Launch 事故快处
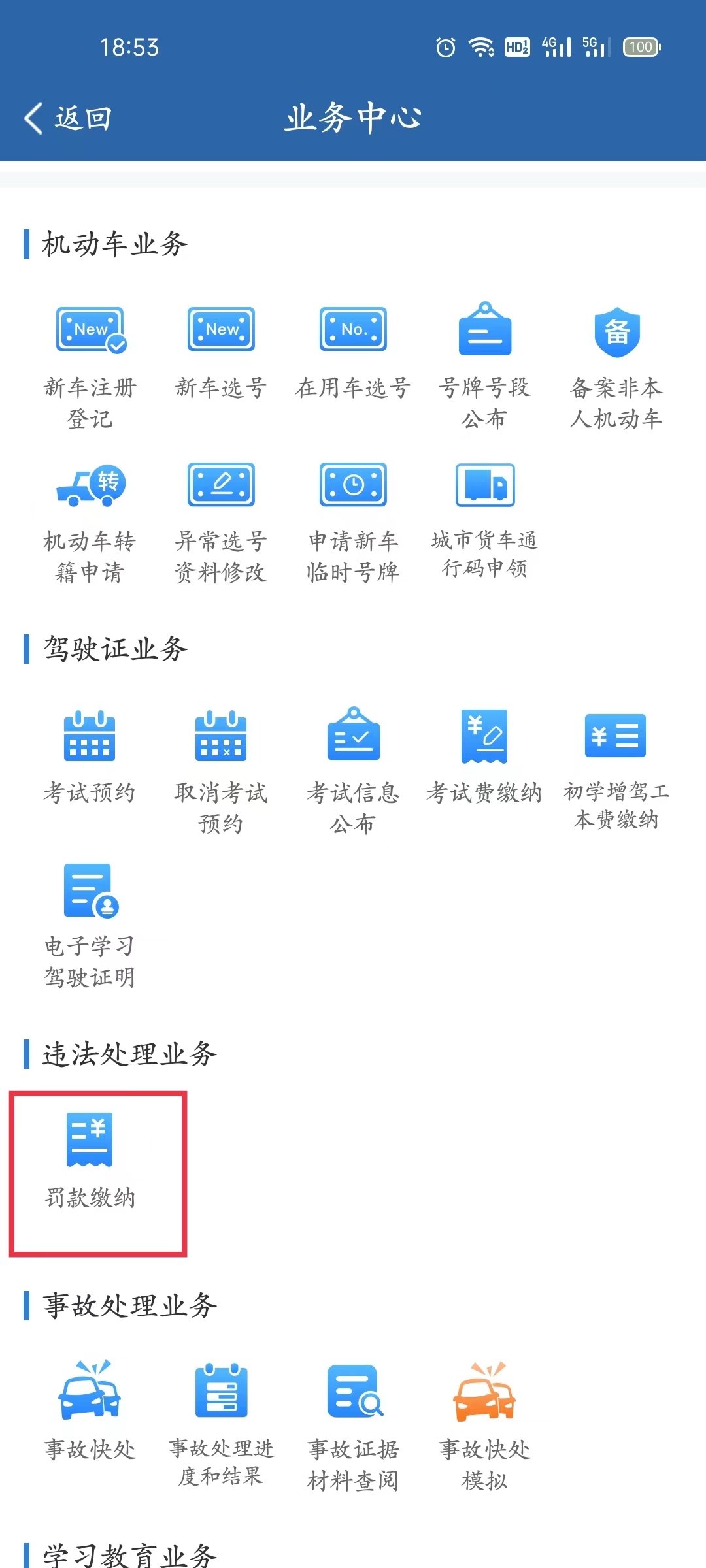The image size is (706, 1568). (90, 1411)
